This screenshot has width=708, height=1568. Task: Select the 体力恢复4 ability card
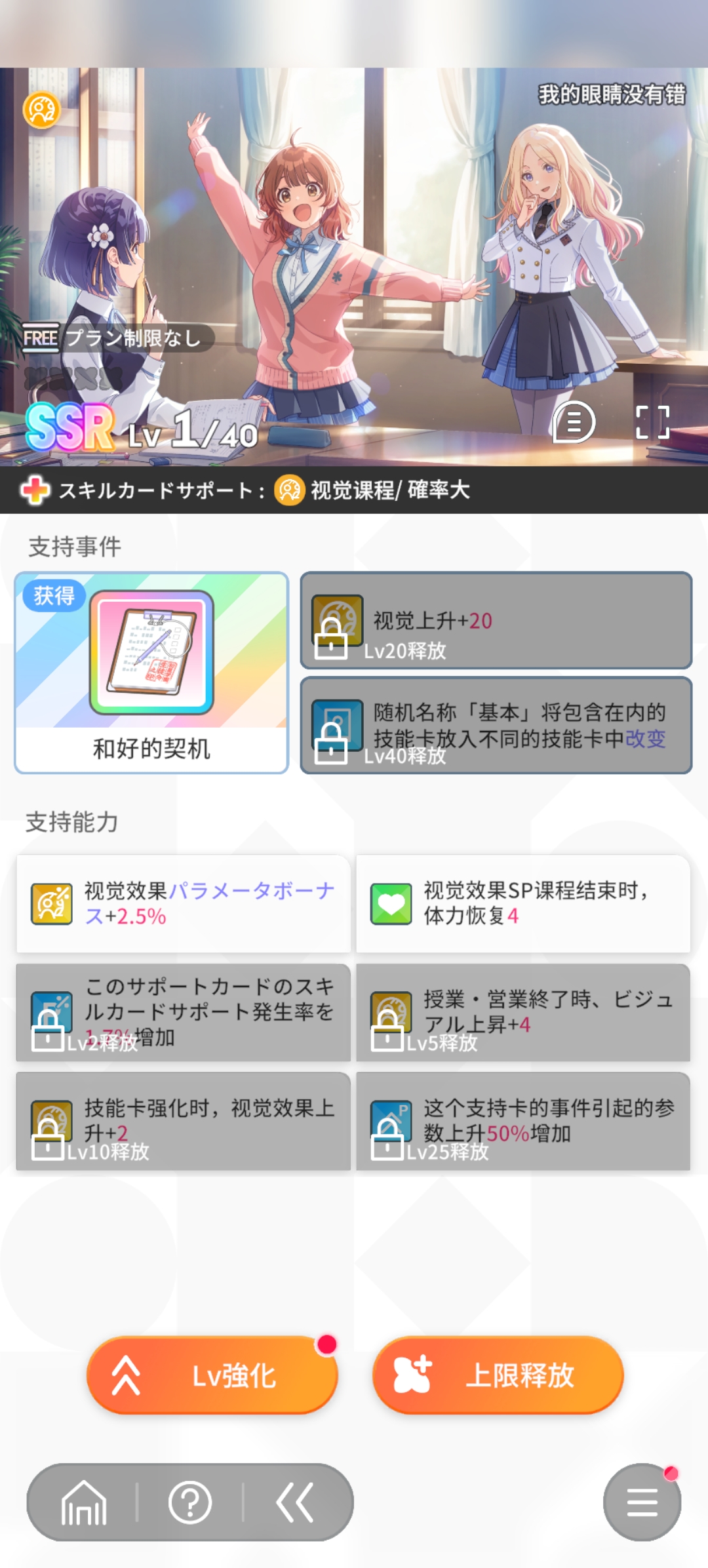[x=522, y=903]
